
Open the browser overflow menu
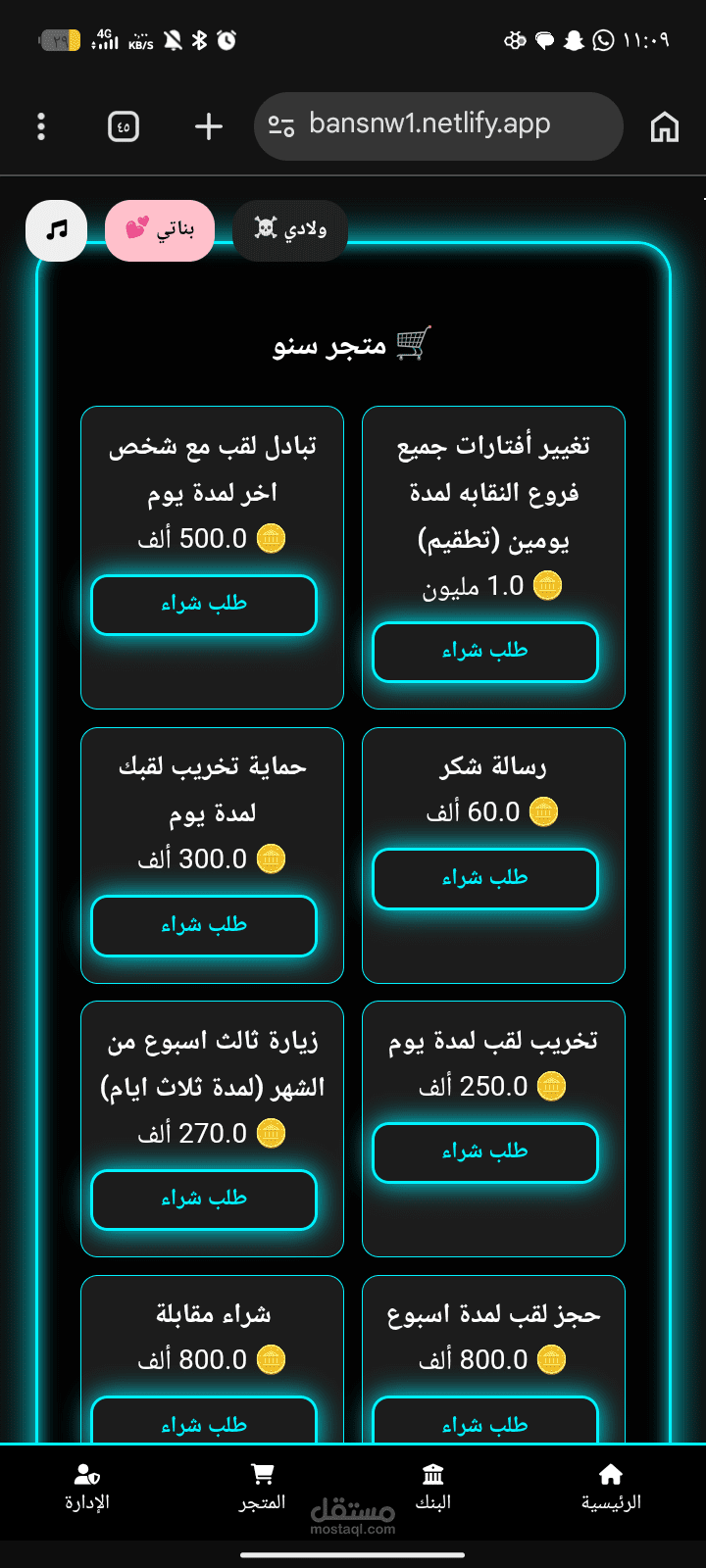pyautogui.click(x=41, y=126)
